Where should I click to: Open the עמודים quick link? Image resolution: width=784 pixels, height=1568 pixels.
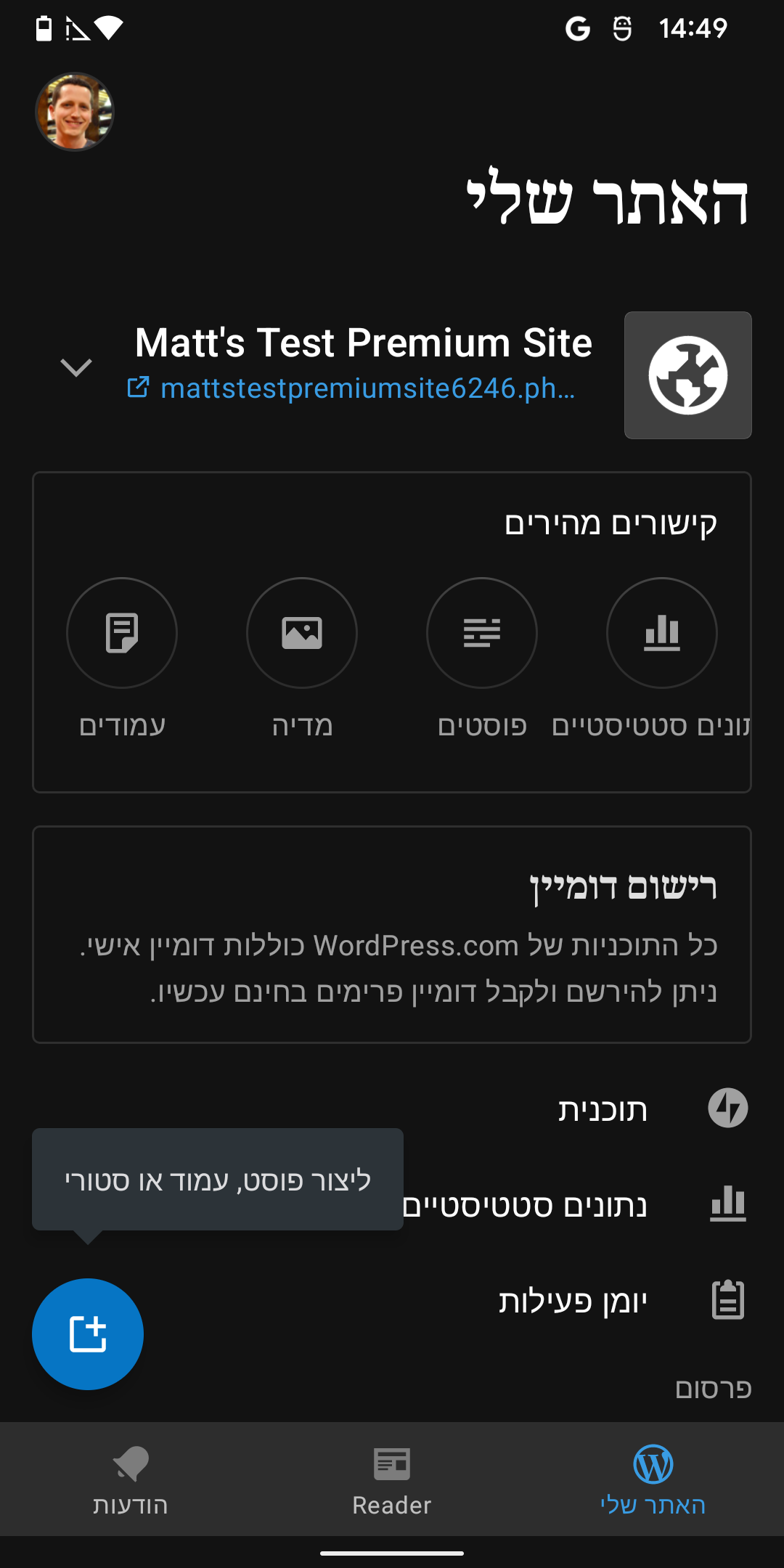pyautogui.click(x=122, y=633)
